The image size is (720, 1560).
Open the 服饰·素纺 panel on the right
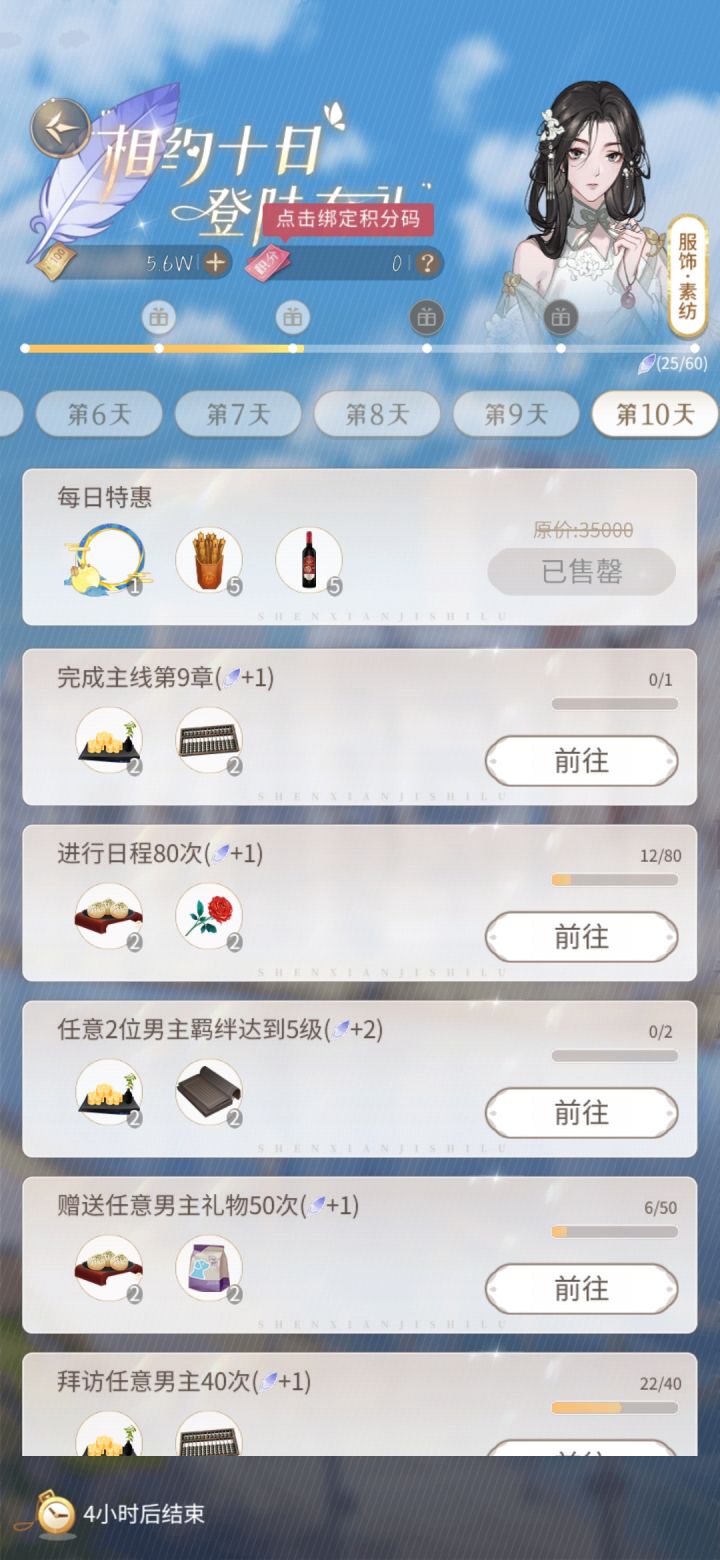[x=688, y=272]
